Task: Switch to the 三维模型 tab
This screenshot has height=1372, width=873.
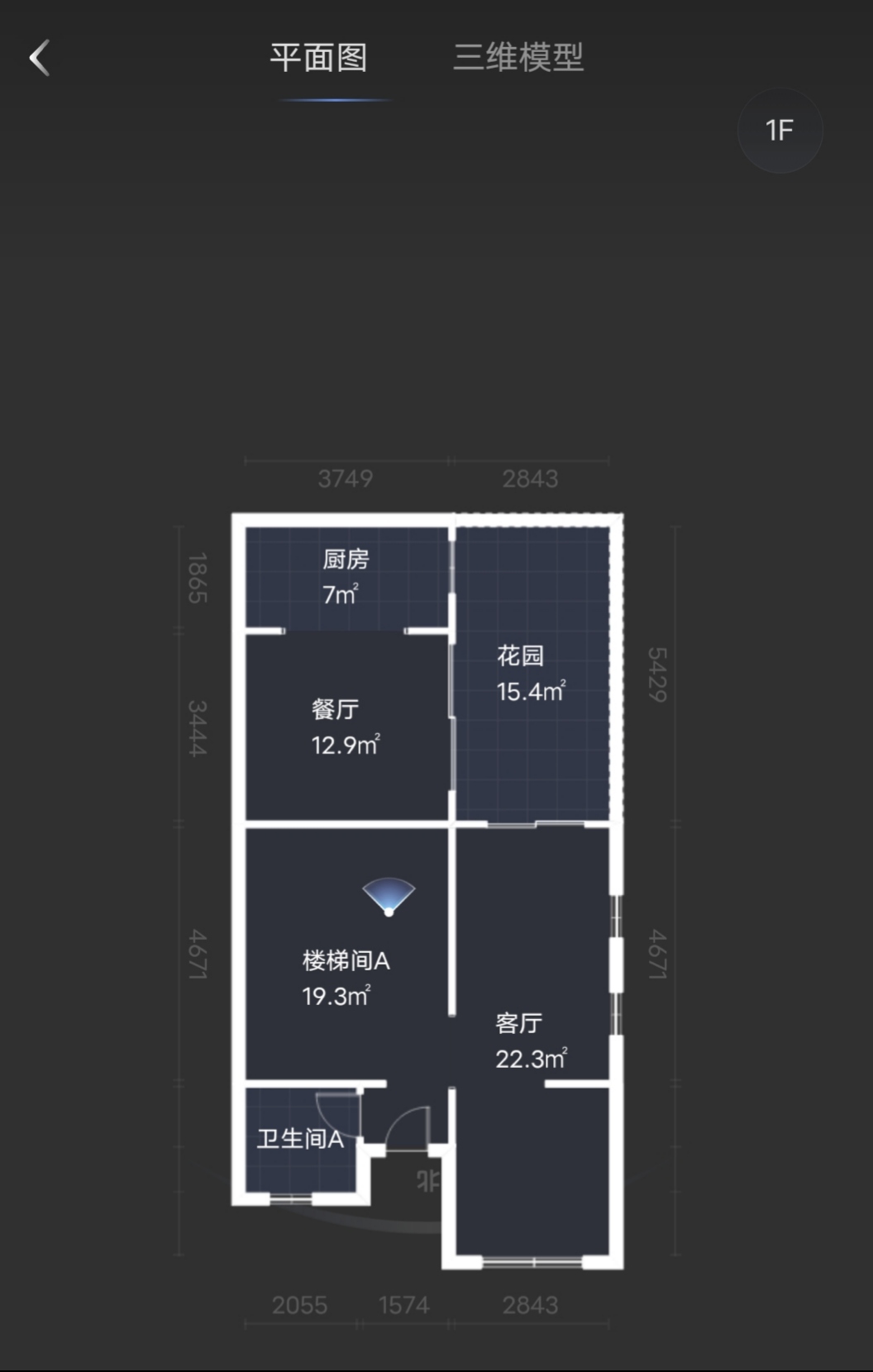Action: pyautogui.click(x=518, y=58)
